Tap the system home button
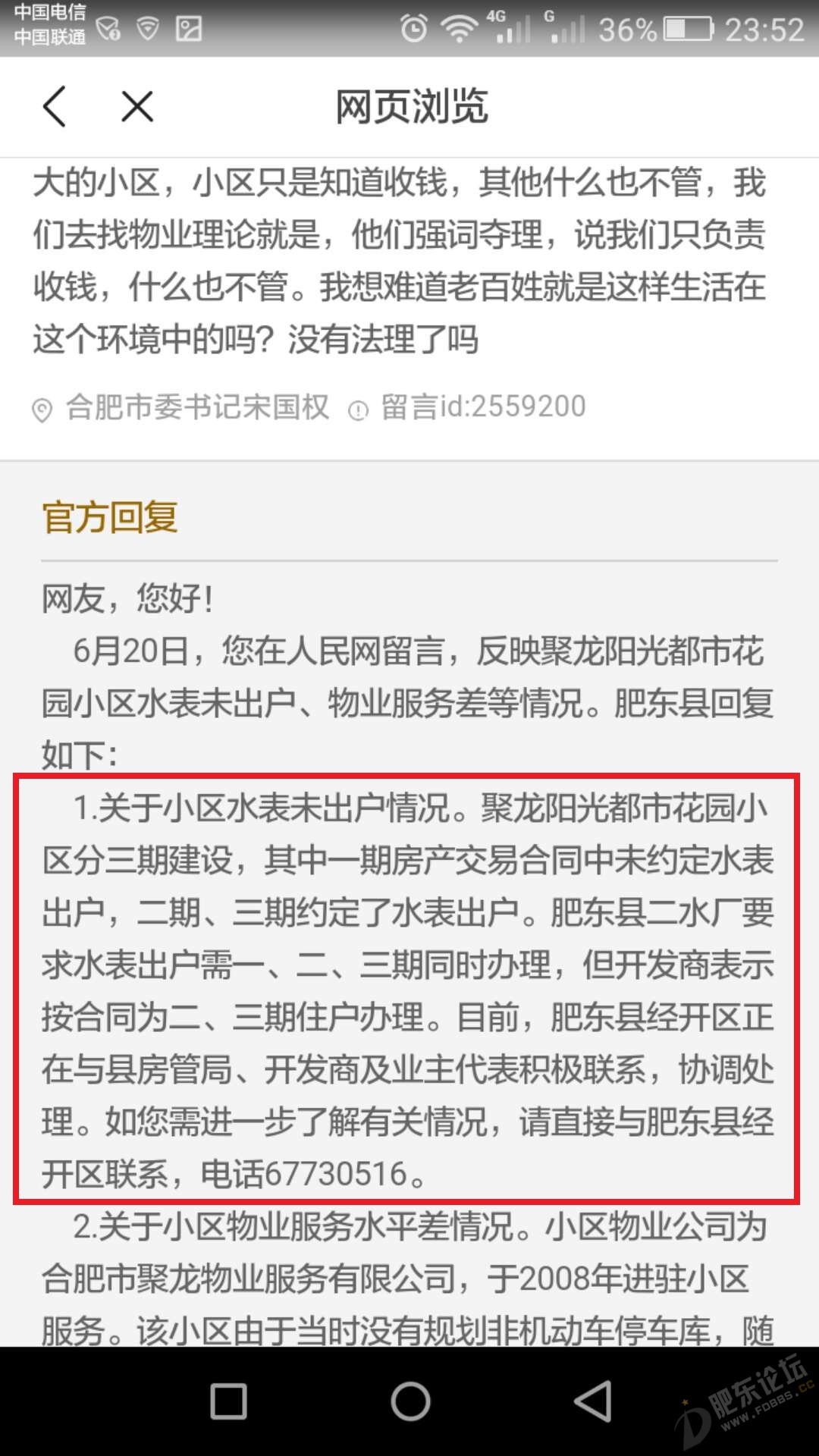 click(x=410, y=1401)
